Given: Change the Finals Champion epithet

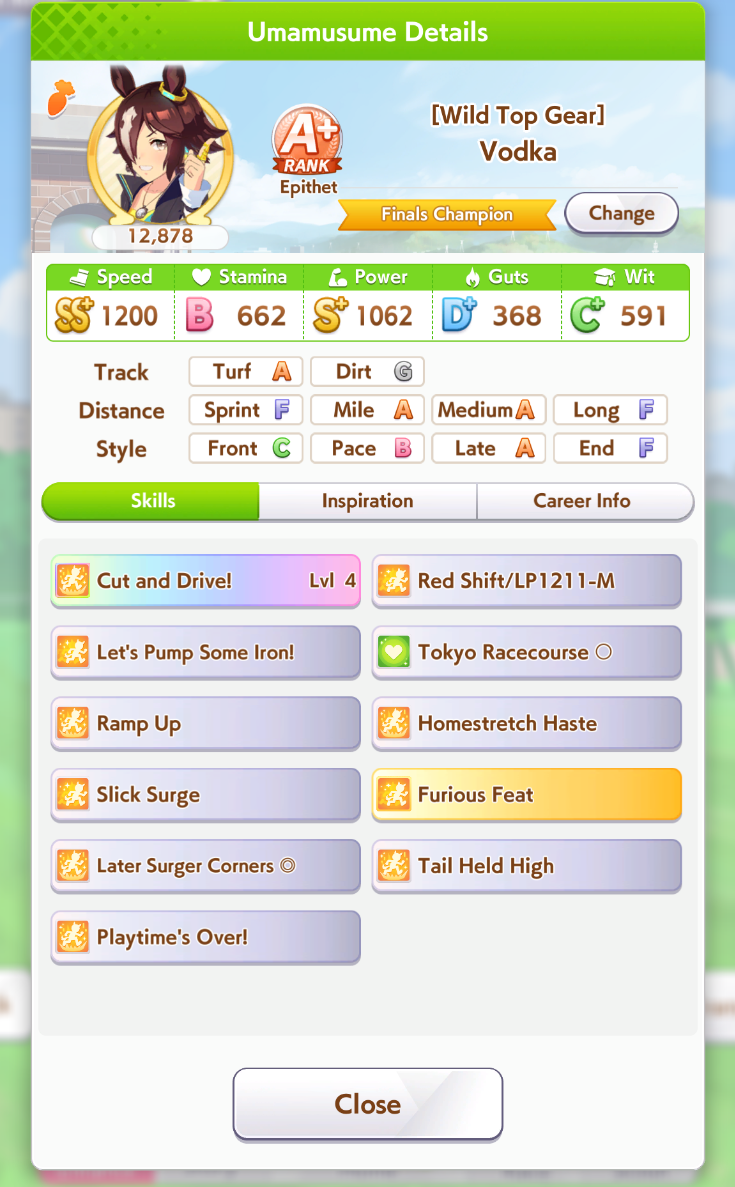Looking at the screenshot, I should click(621, 213).
